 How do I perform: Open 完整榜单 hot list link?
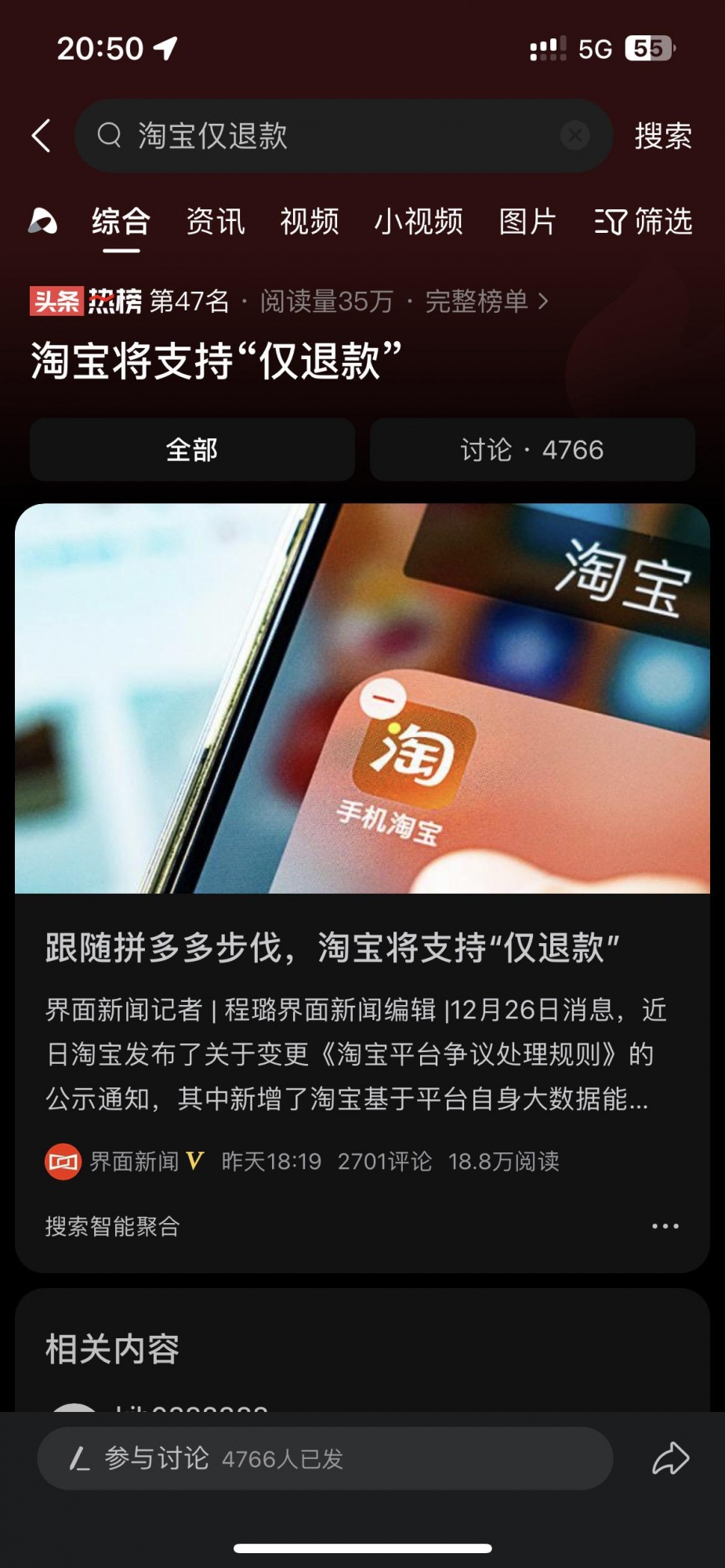point(486,301)
